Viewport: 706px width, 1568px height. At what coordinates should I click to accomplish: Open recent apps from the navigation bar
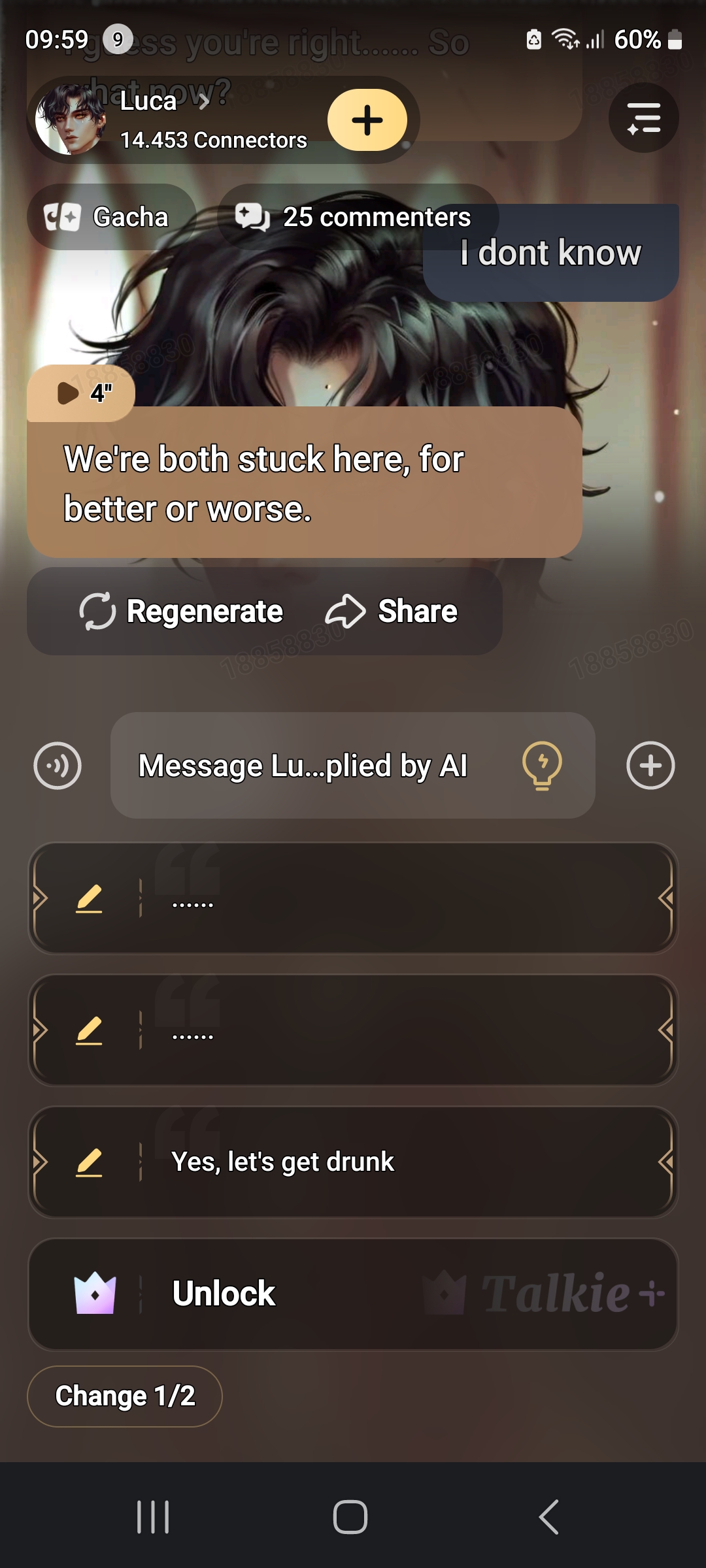(x=153, y=1516)
